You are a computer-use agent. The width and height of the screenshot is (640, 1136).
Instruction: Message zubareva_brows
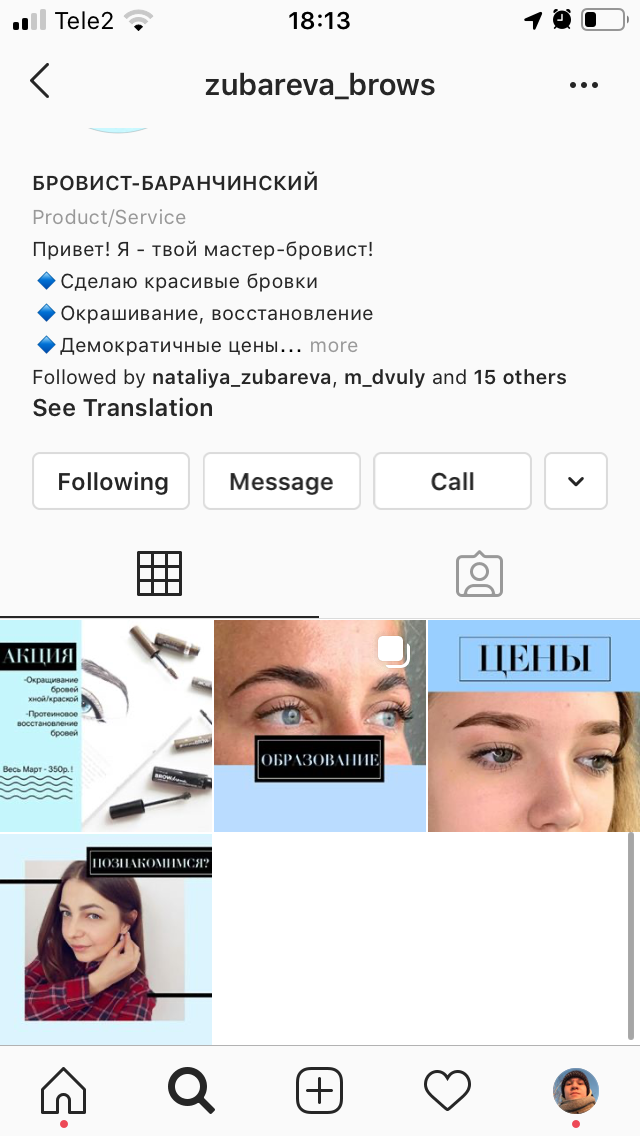(281, 481)
